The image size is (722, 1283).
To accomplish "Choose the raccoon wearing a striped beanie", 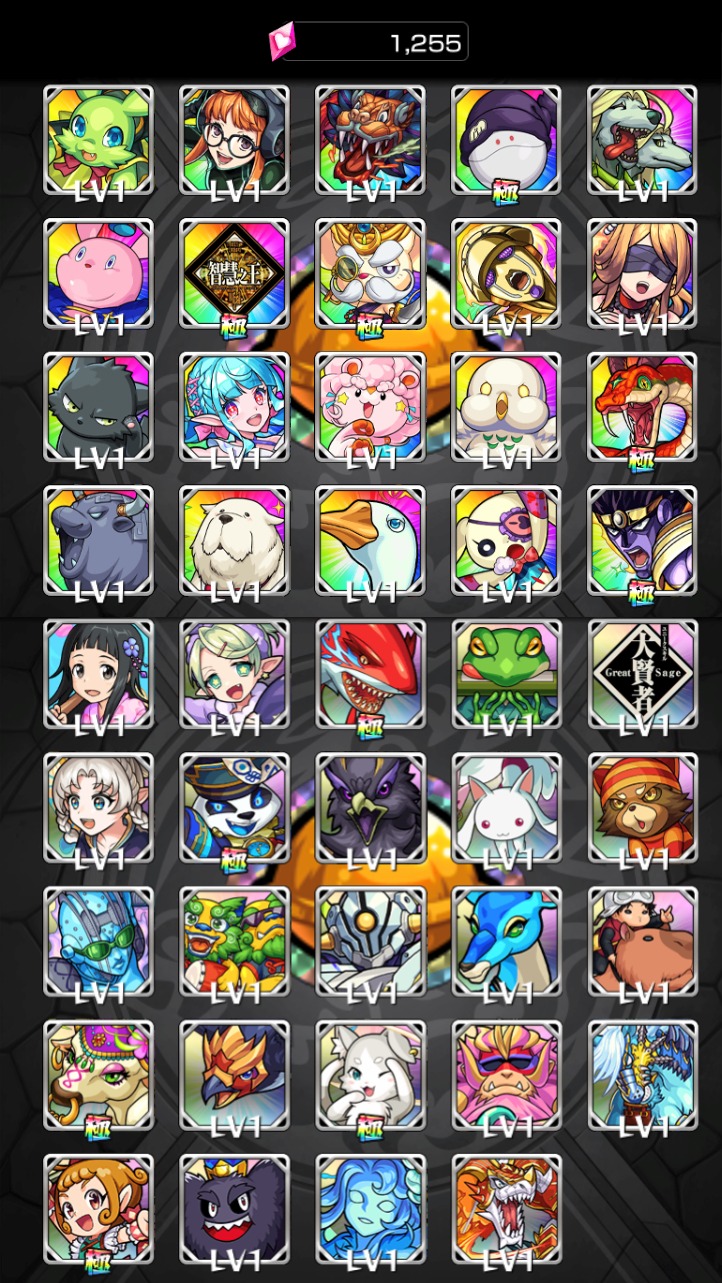I will click(642, 806).
